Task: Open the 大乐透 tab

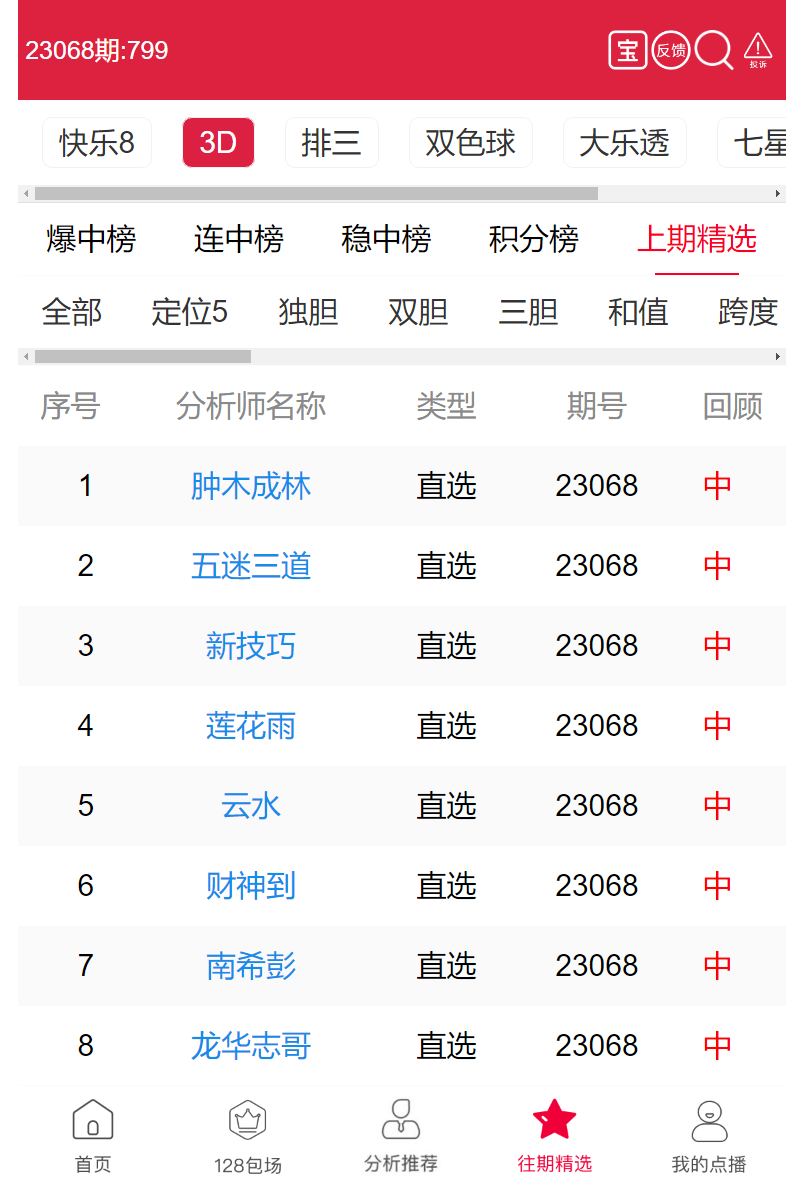Action: coord(624,143)
